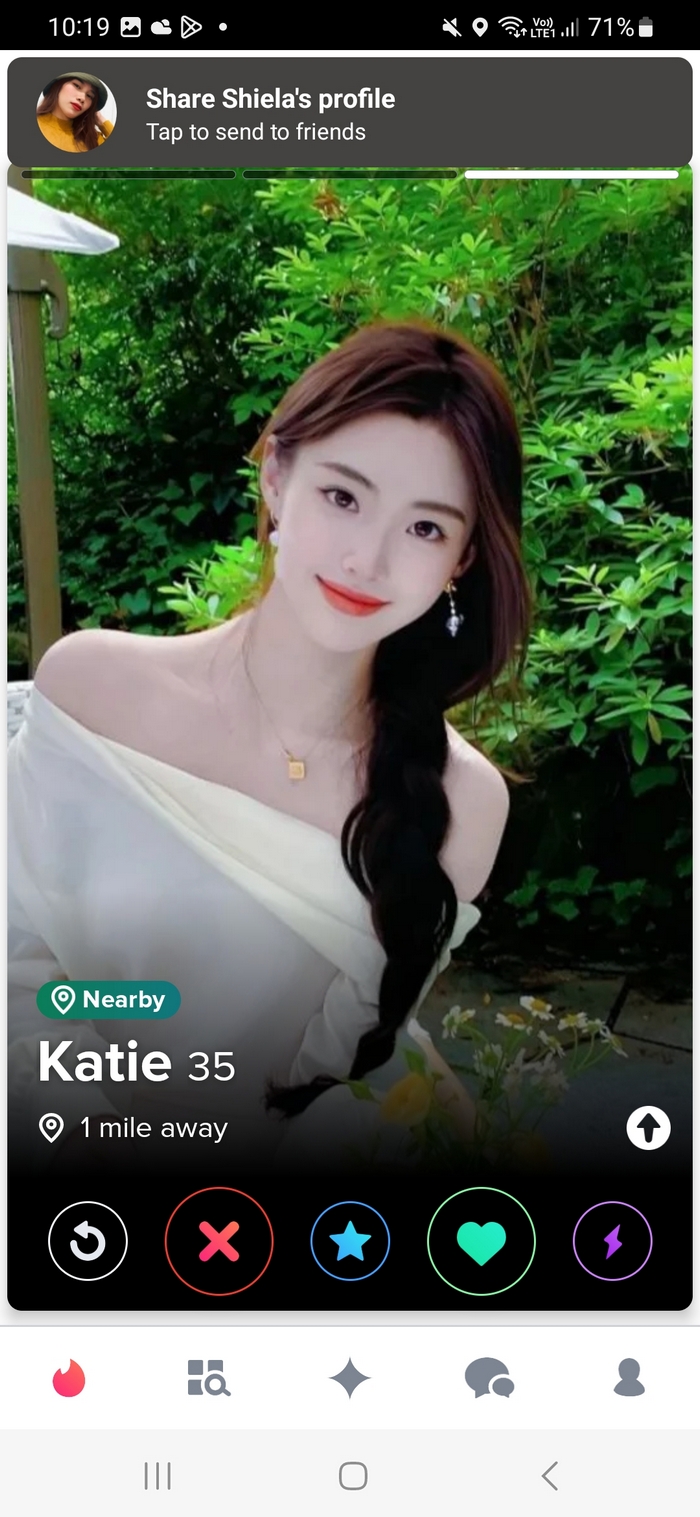Open the sparkle Likes tab
700x1517 pixels.
tap(350, 1379)
